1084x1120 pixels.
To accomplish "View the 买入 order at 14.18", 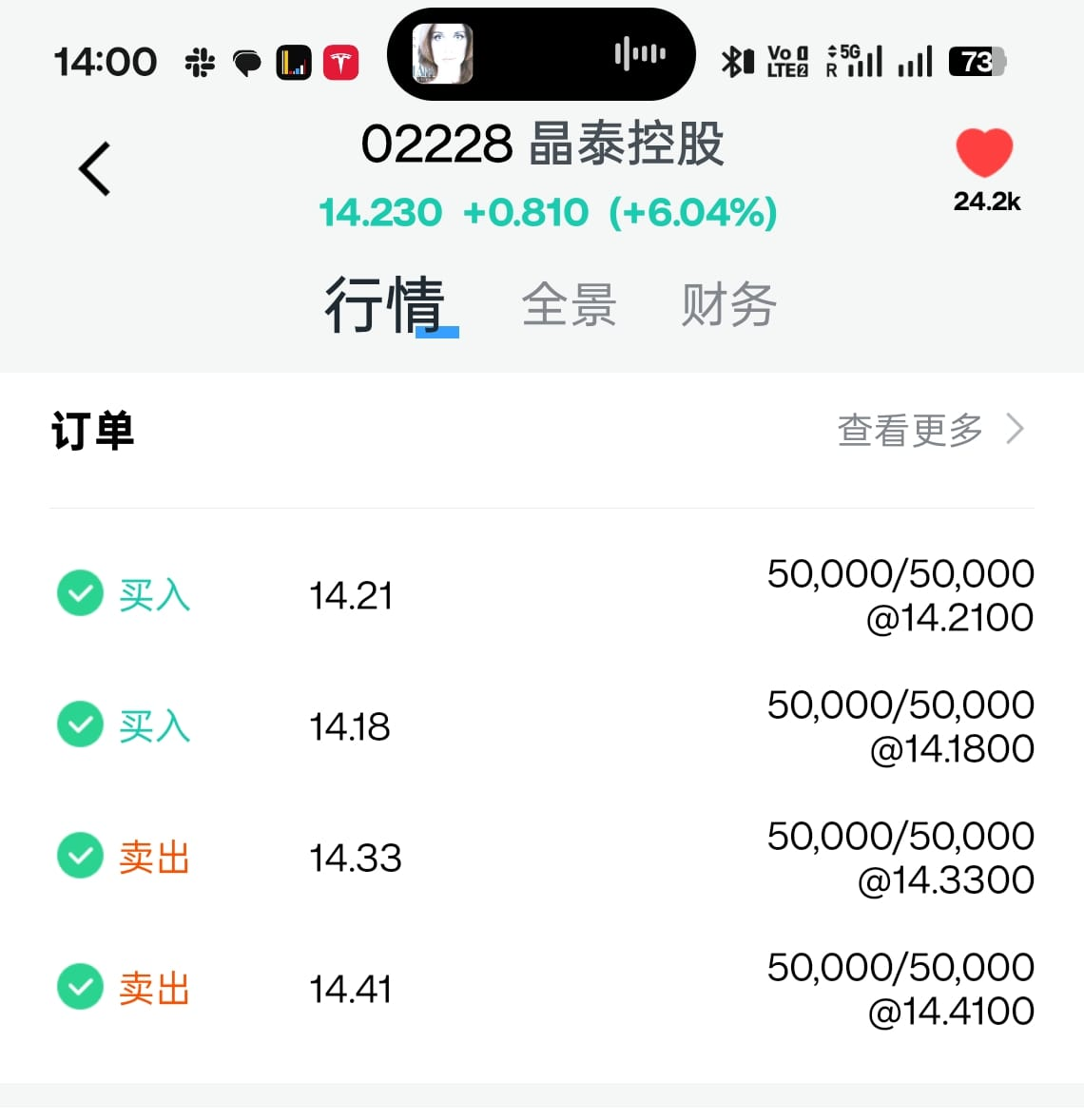I will [542, 726].
